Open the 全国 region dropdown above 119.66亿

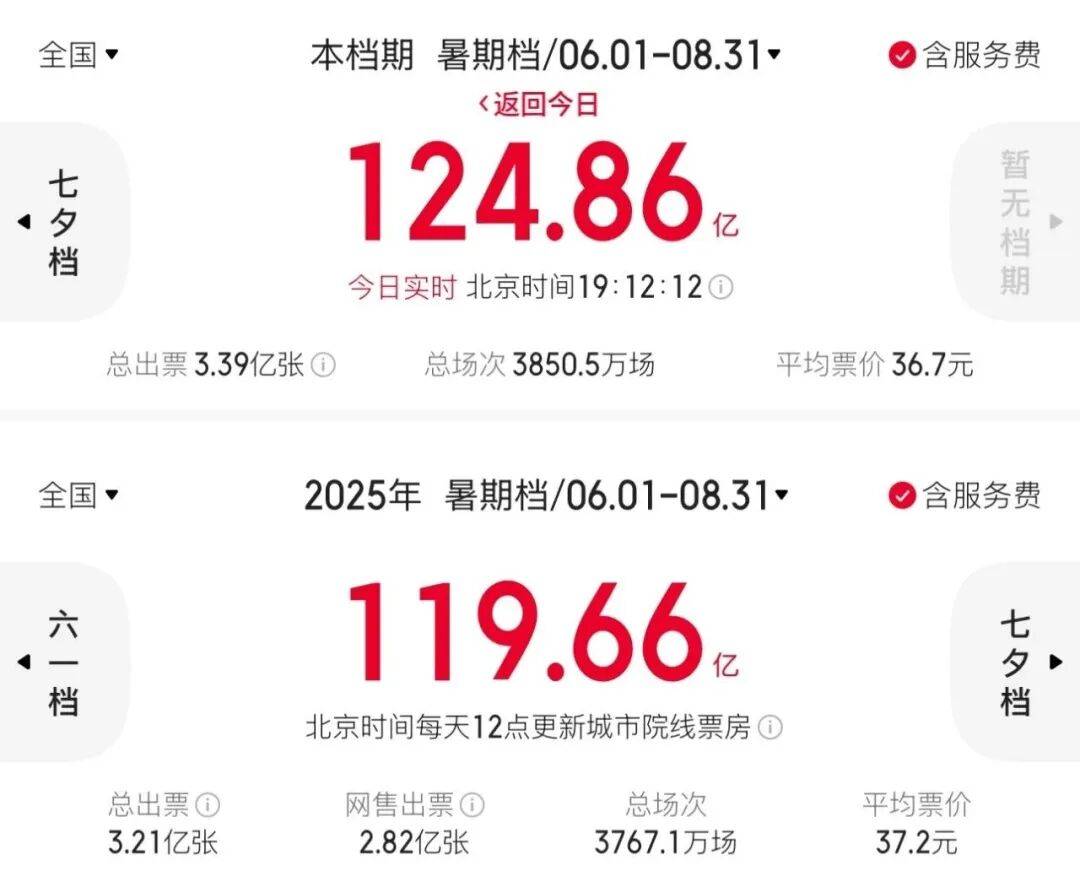pyautogui.click(x=79, y=494)
